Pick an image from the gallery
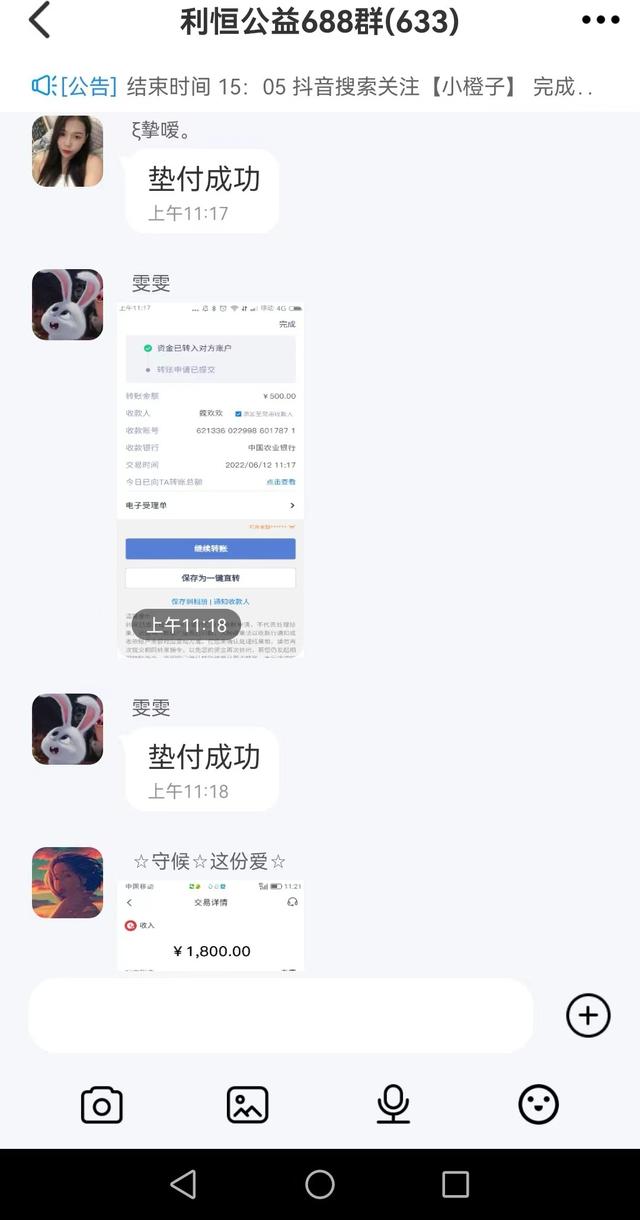640x1220 pixels. tap(247, 1105)
